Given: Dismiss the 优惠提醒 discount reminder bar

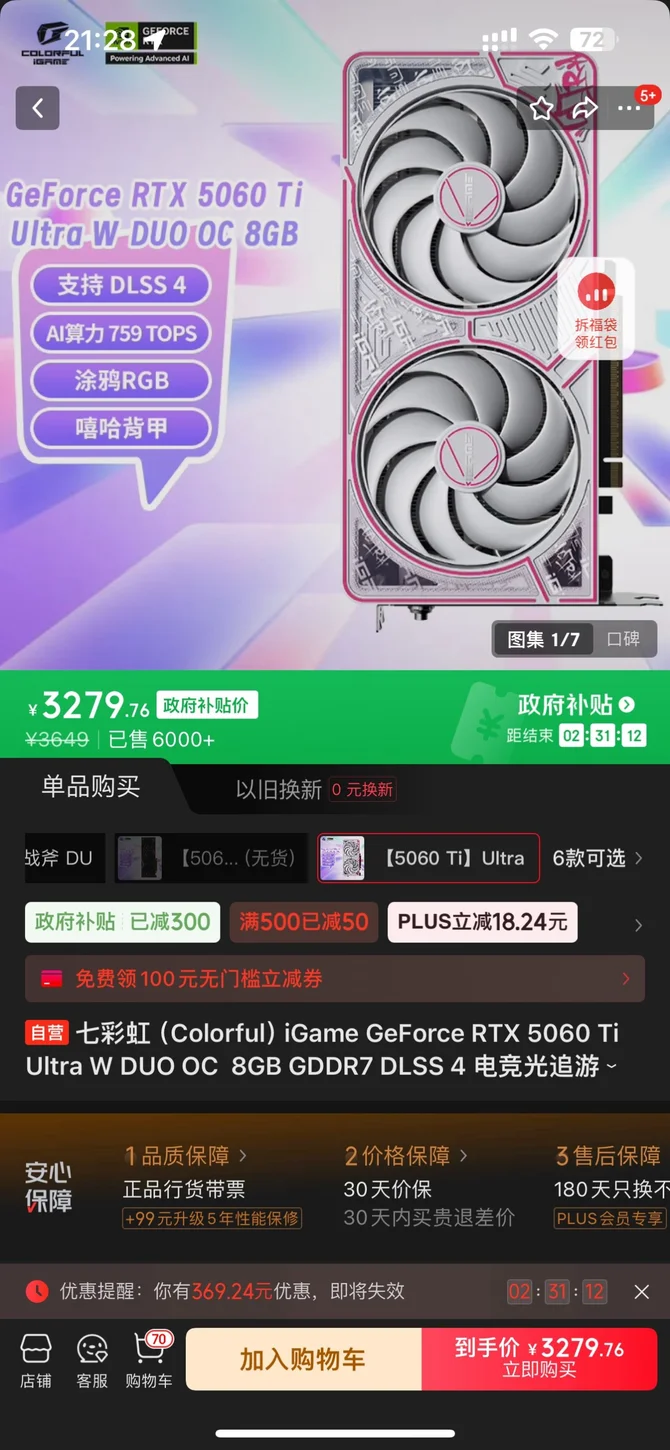Looking at the screenshot, I should [x=642, y=1291].
